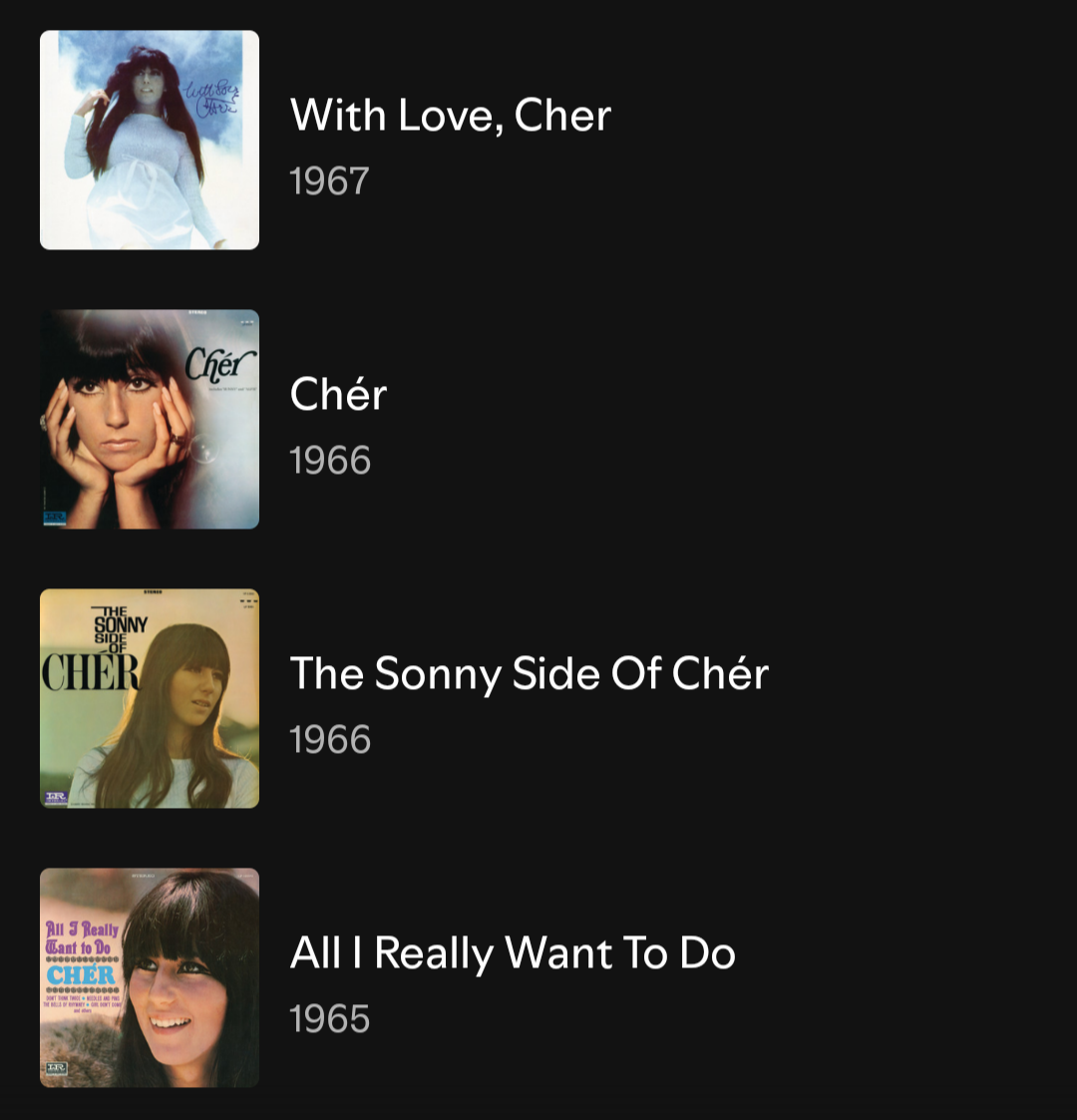
Task: Open the album With Love, Cher
Action: [450, 117]
